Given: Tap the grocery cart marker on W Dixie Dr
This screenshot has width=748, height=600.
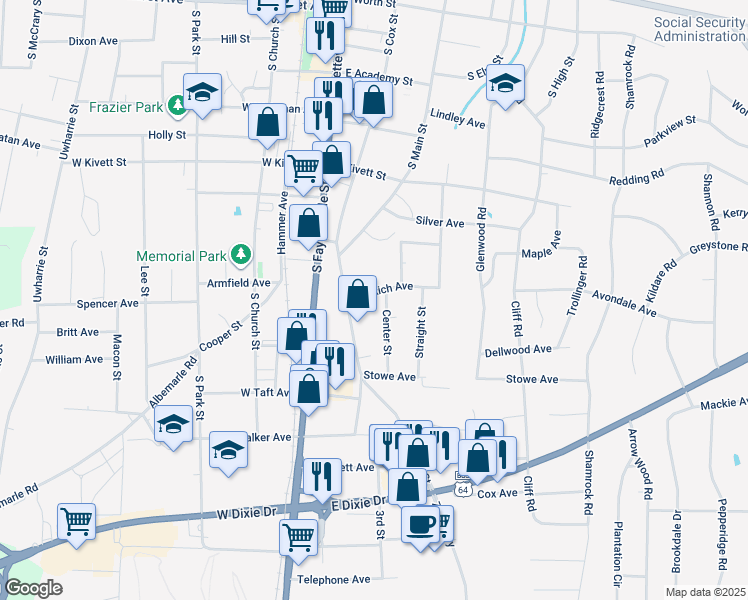Looking at the screenshot, I should point(76,521).
